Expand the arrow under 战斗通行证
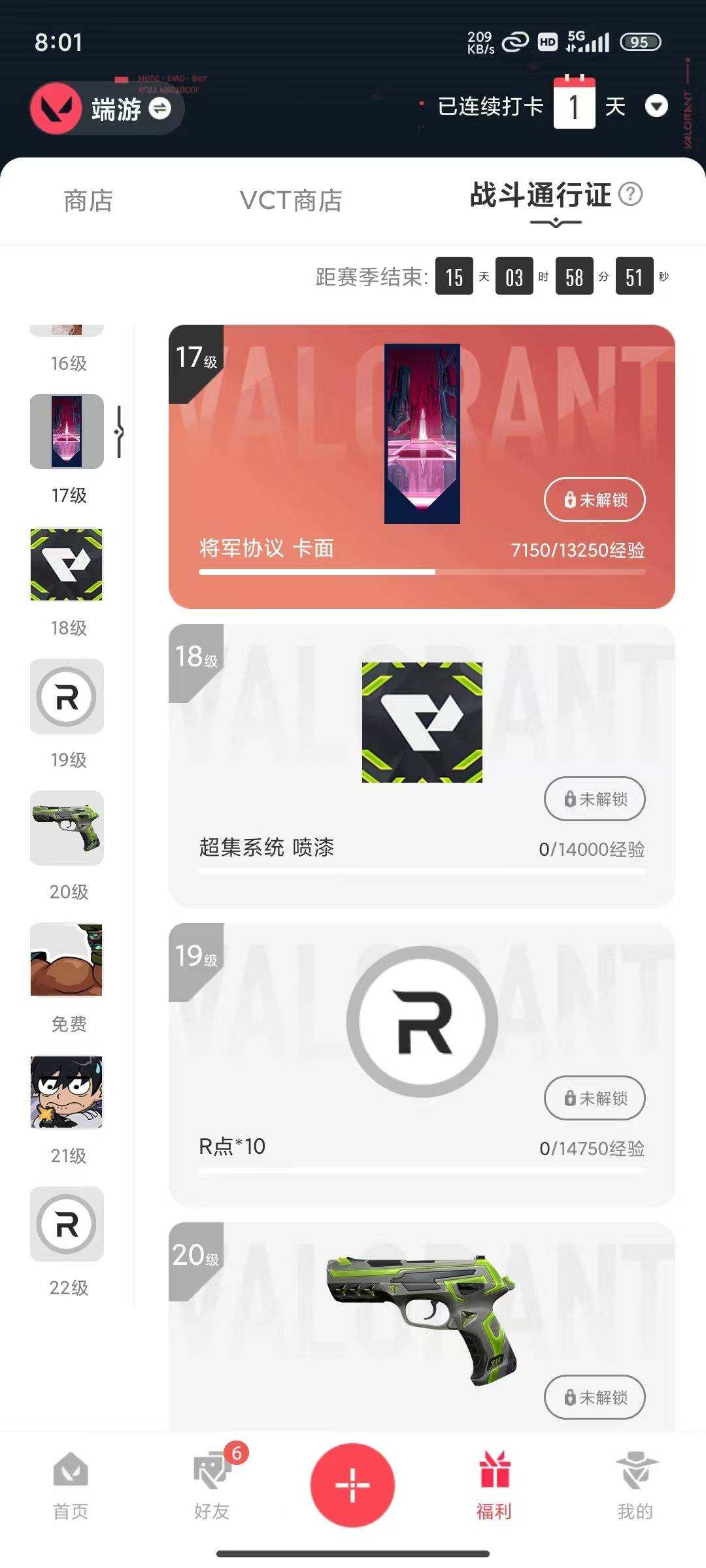 (x=555, y=224)
